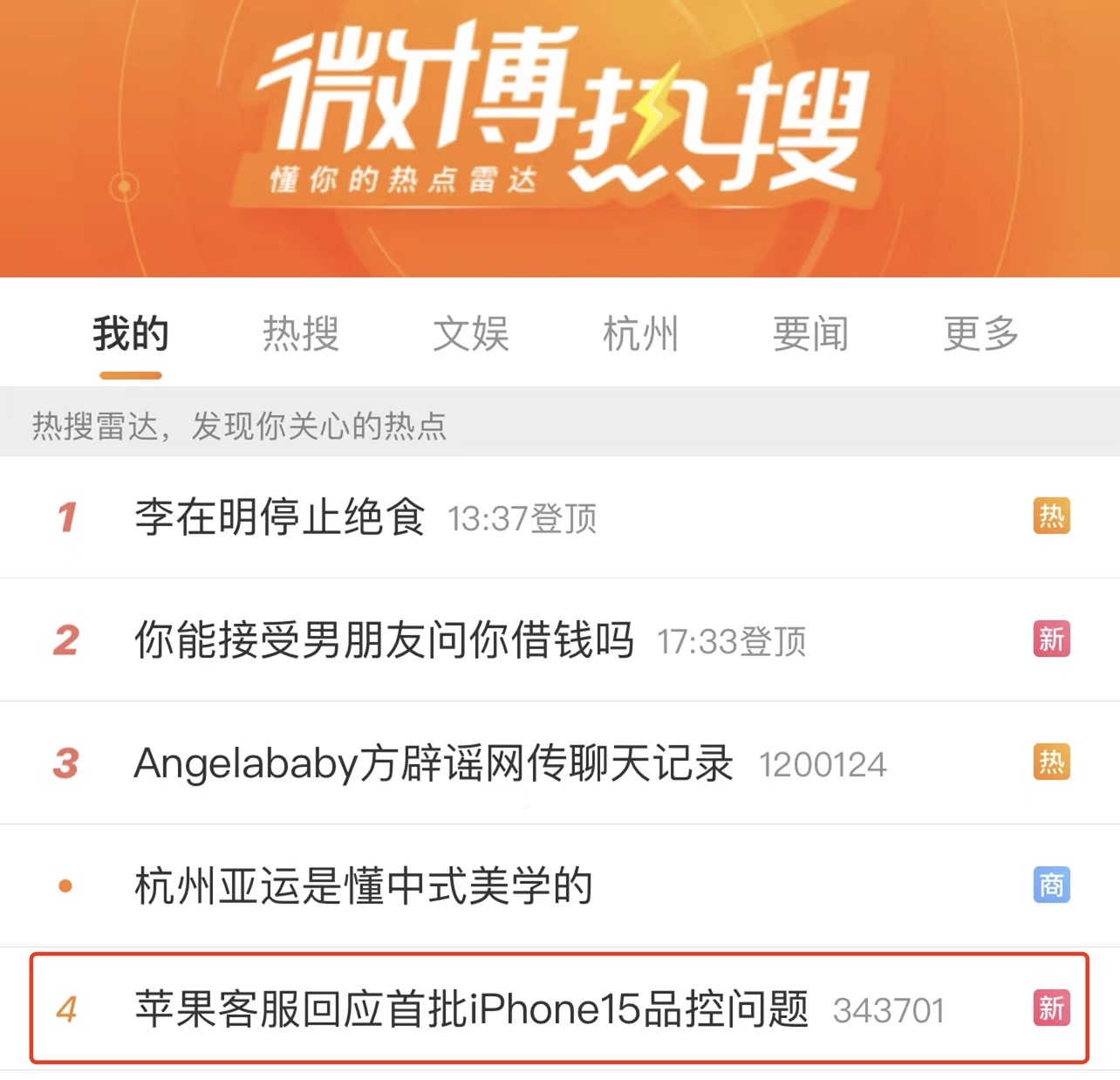Open the topic 你能接受男朋友问你借钱吗
This screenshot has width=1120, height=1080.
click(384, 640)
